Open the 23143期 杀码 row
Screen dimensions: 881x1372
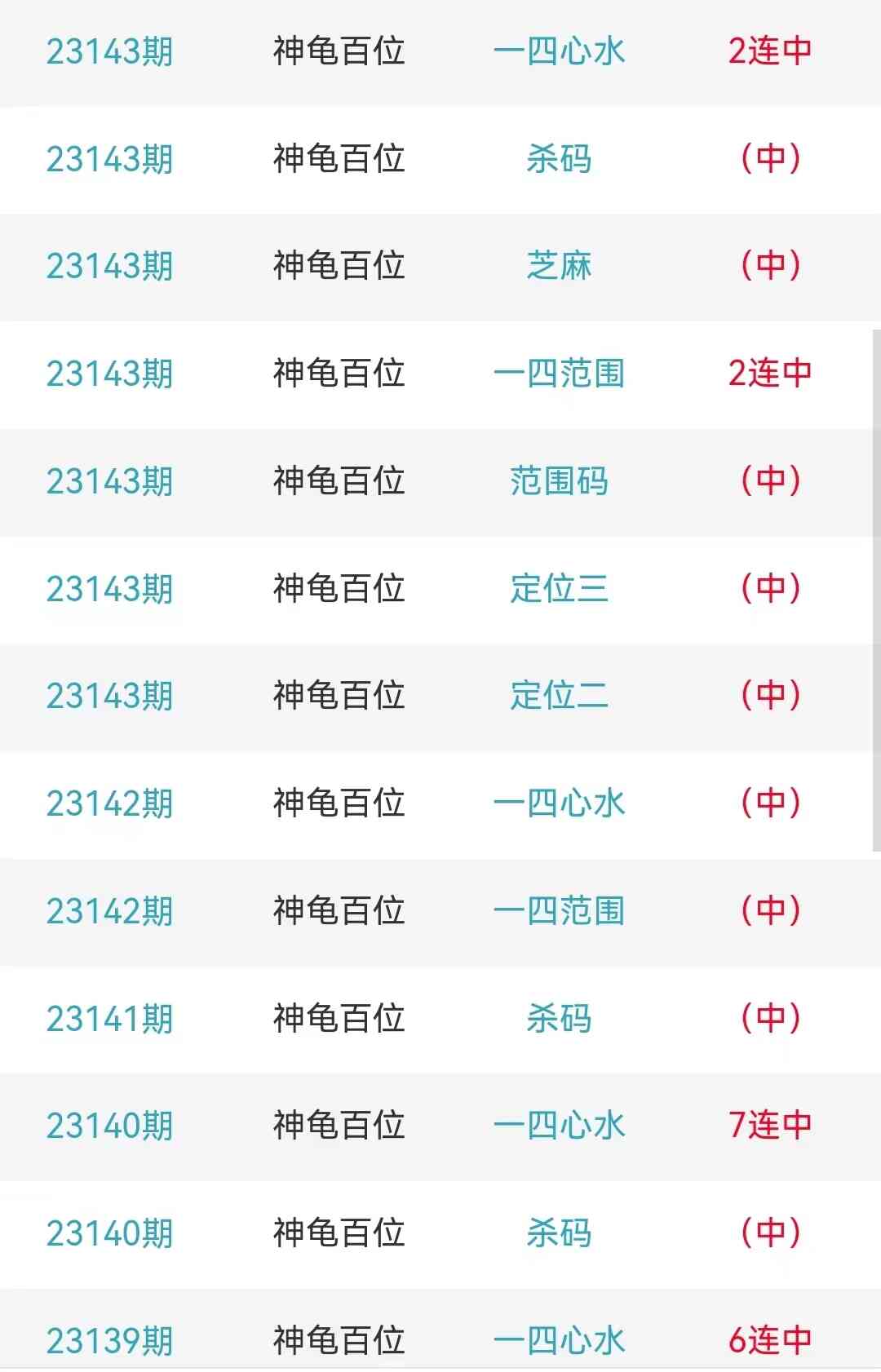(x=559, y=158)
